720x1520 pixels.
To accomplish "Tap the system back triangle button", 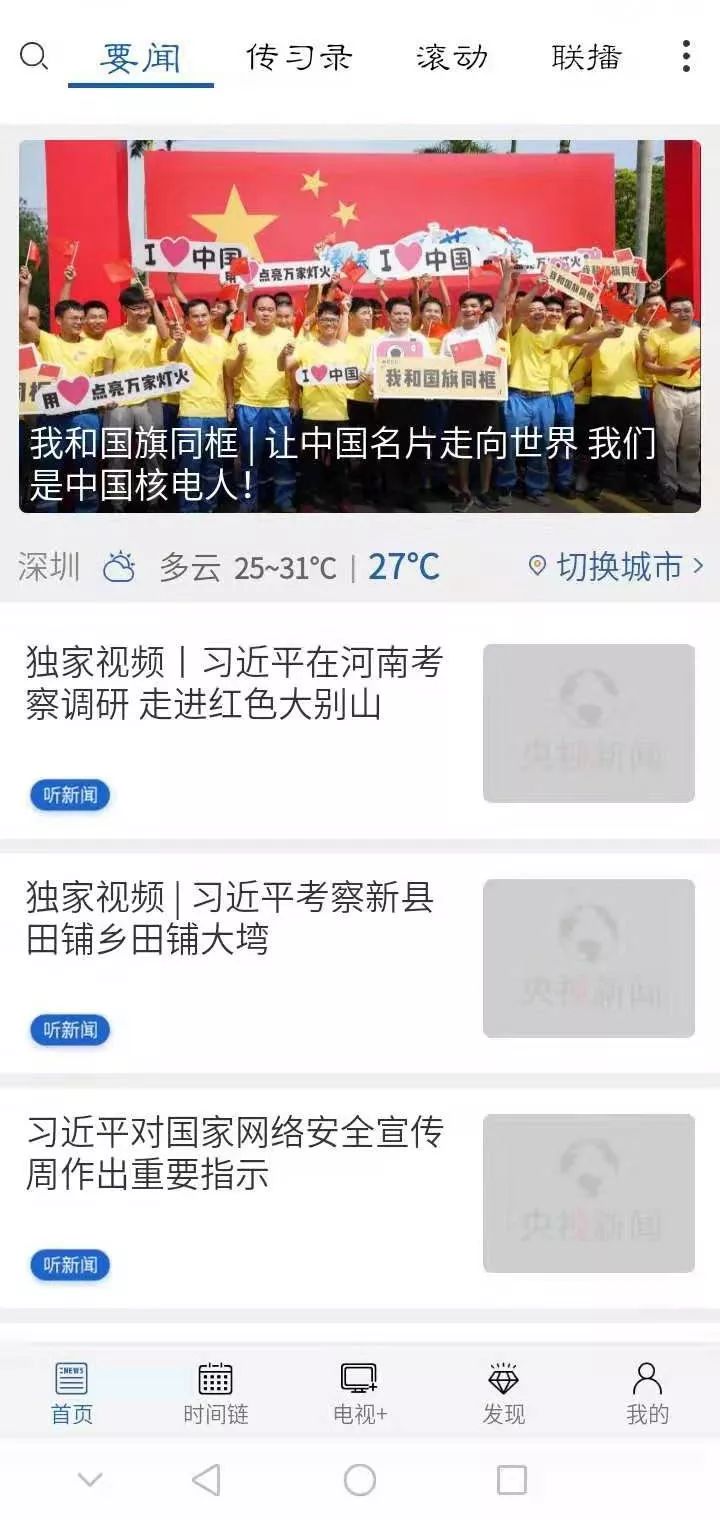I will tap(206, 1480).
